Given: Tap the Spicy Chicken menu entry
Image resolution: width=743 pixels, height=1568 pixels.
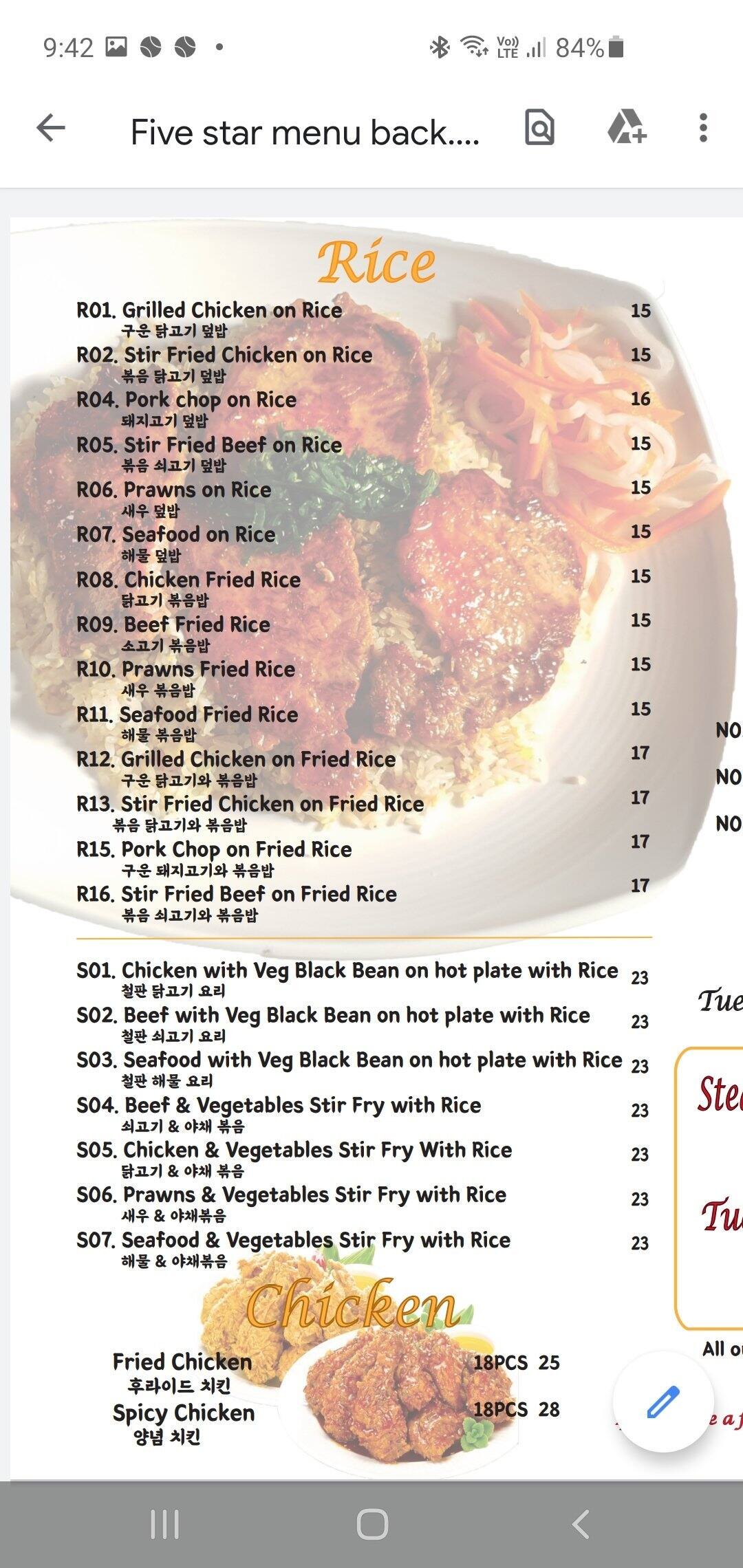Looking at the screenshot, I should pos(184,1413).
